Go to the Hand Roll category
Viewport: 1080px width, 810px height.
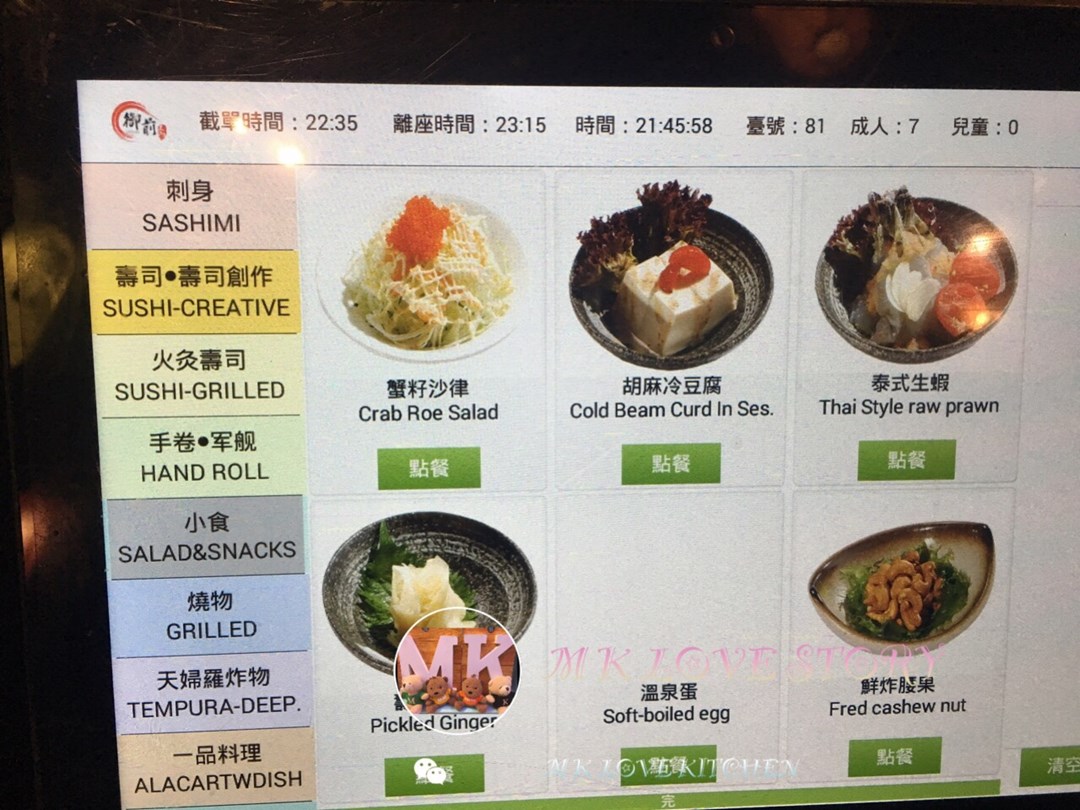[204, 457]
